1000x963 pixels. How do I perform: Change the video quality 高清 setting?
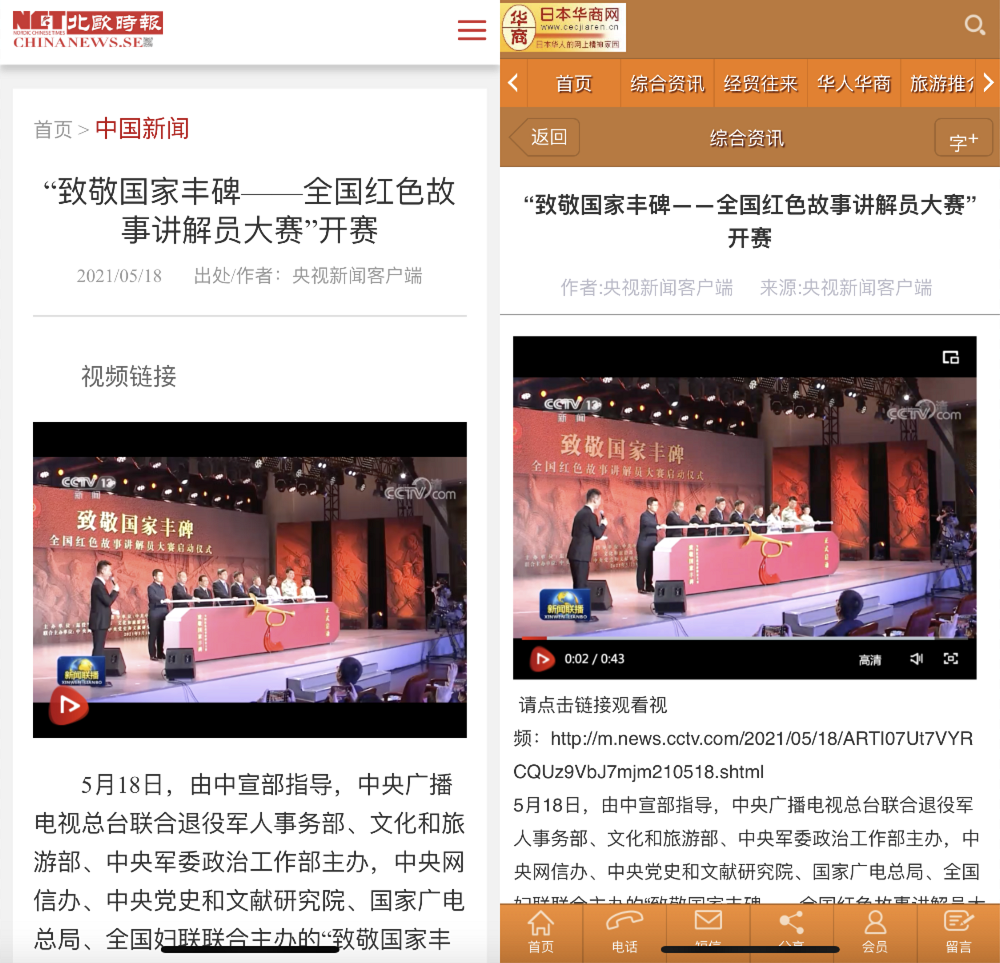tap(870, 660)
